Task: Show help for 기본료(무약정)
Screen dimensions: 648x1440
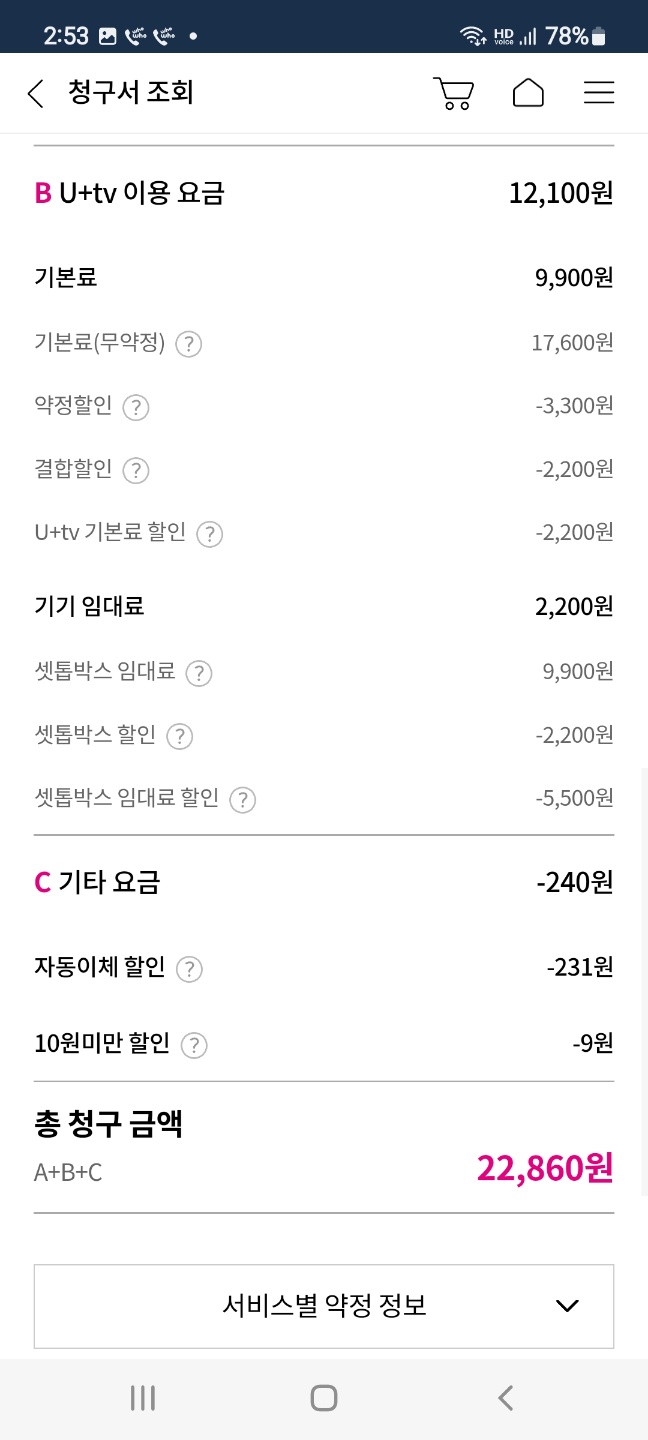Action: pos(189,344)
